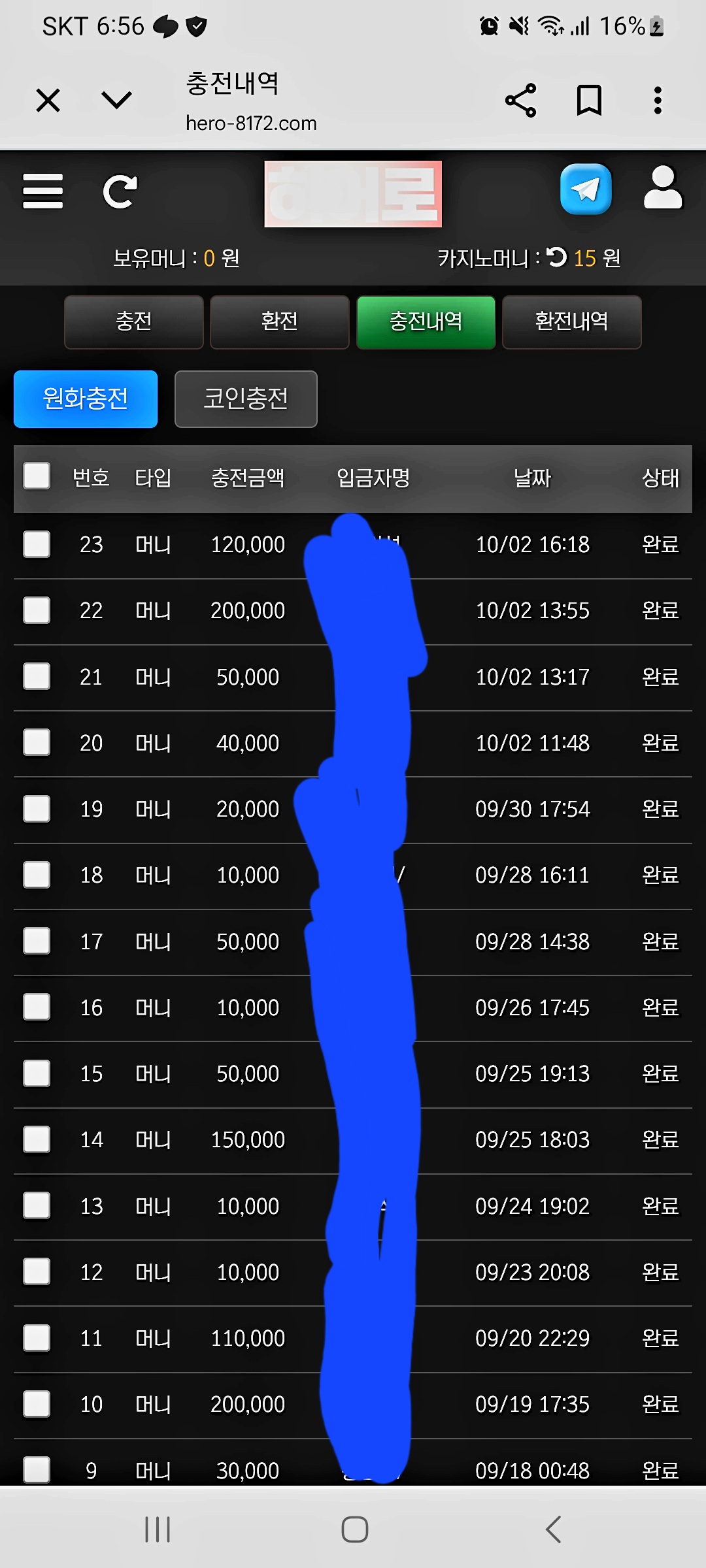Expand the browser page dropdown chevron

(117, 100)
